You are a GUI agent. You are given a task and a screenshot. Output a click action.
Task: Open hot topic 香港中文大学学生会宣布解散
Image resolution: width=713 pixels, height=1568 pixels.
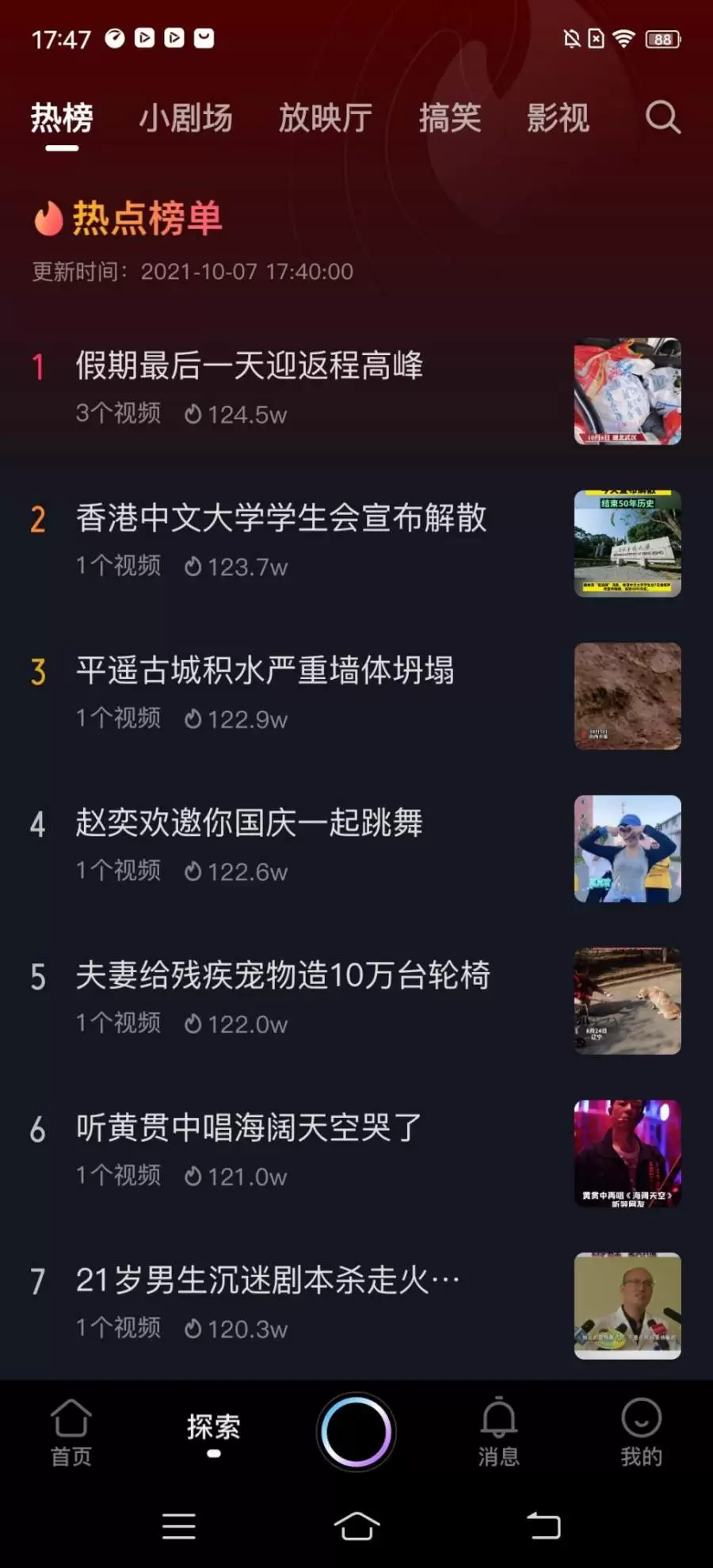tap(281, 519)
